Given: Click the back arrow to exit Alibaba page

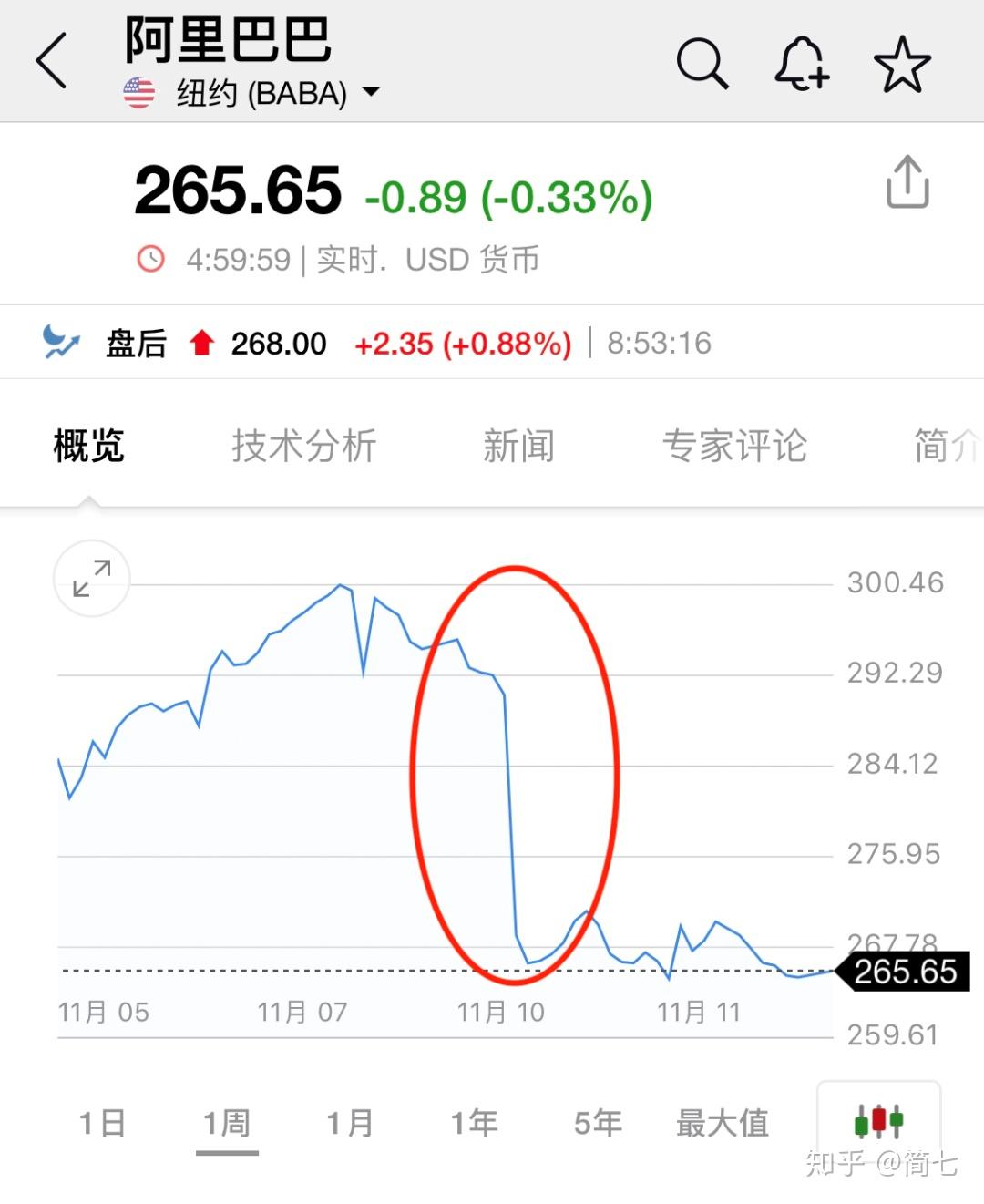Looking at the screenshot, I should [50, 60].
